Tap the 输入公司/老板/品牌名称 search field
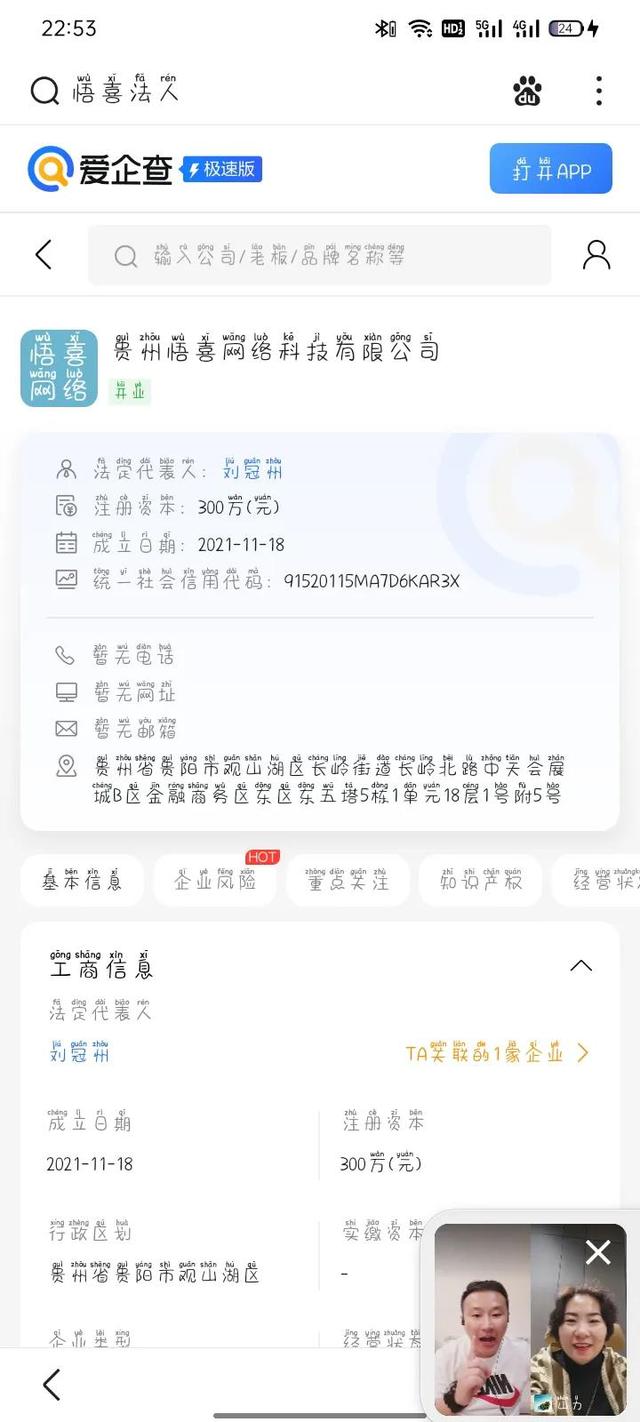640x1422 pixels. point(320,255)
